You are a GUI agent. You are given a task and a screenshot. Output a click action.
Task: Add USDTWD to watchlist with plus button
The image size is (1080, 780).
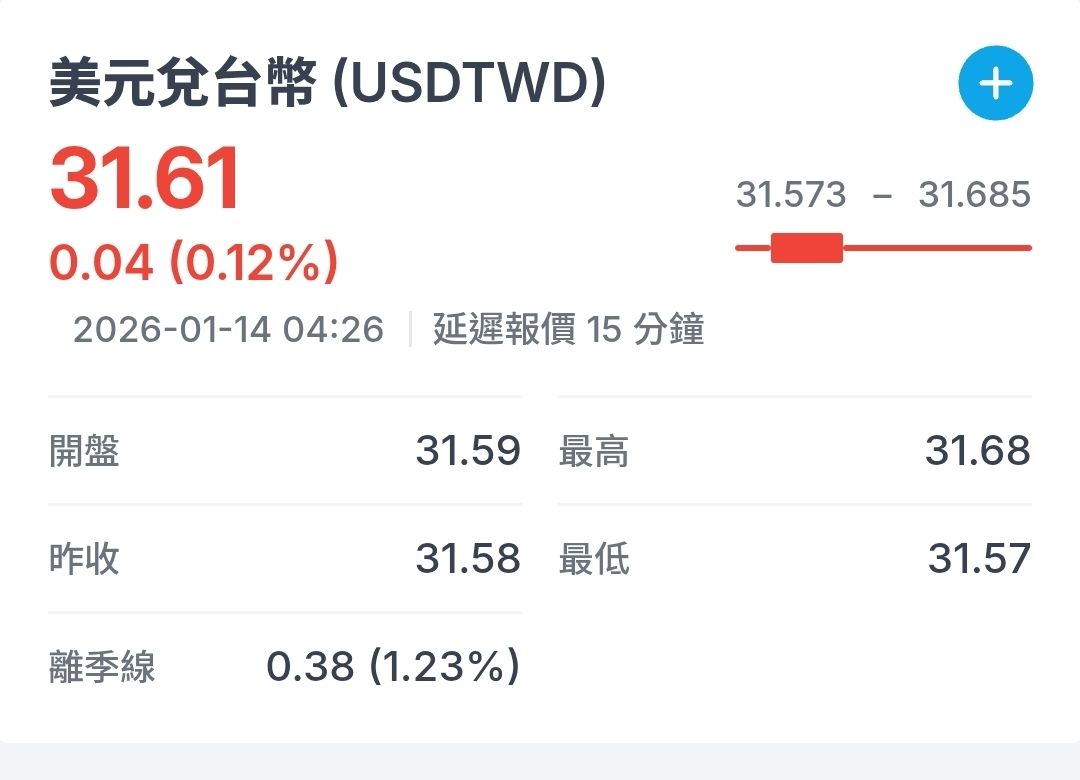point(995,83)
